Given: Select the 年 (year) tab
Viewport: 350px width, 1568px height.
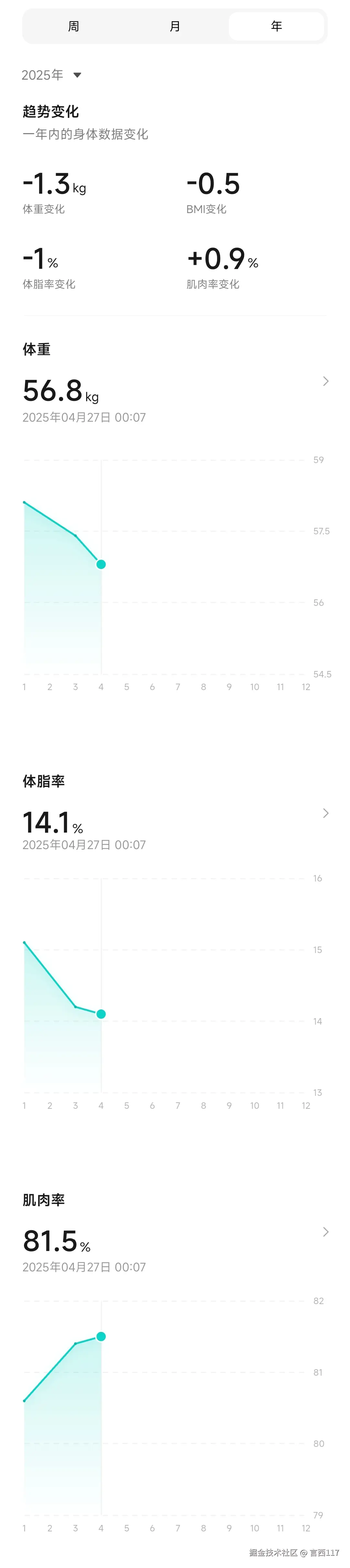Looking at the screenshot, I should pos(276,26).
